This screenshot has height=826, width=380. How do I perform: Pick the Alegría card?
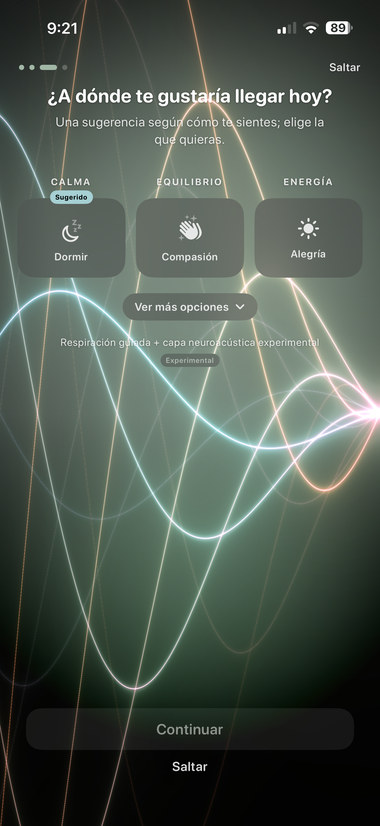point(308,238)
